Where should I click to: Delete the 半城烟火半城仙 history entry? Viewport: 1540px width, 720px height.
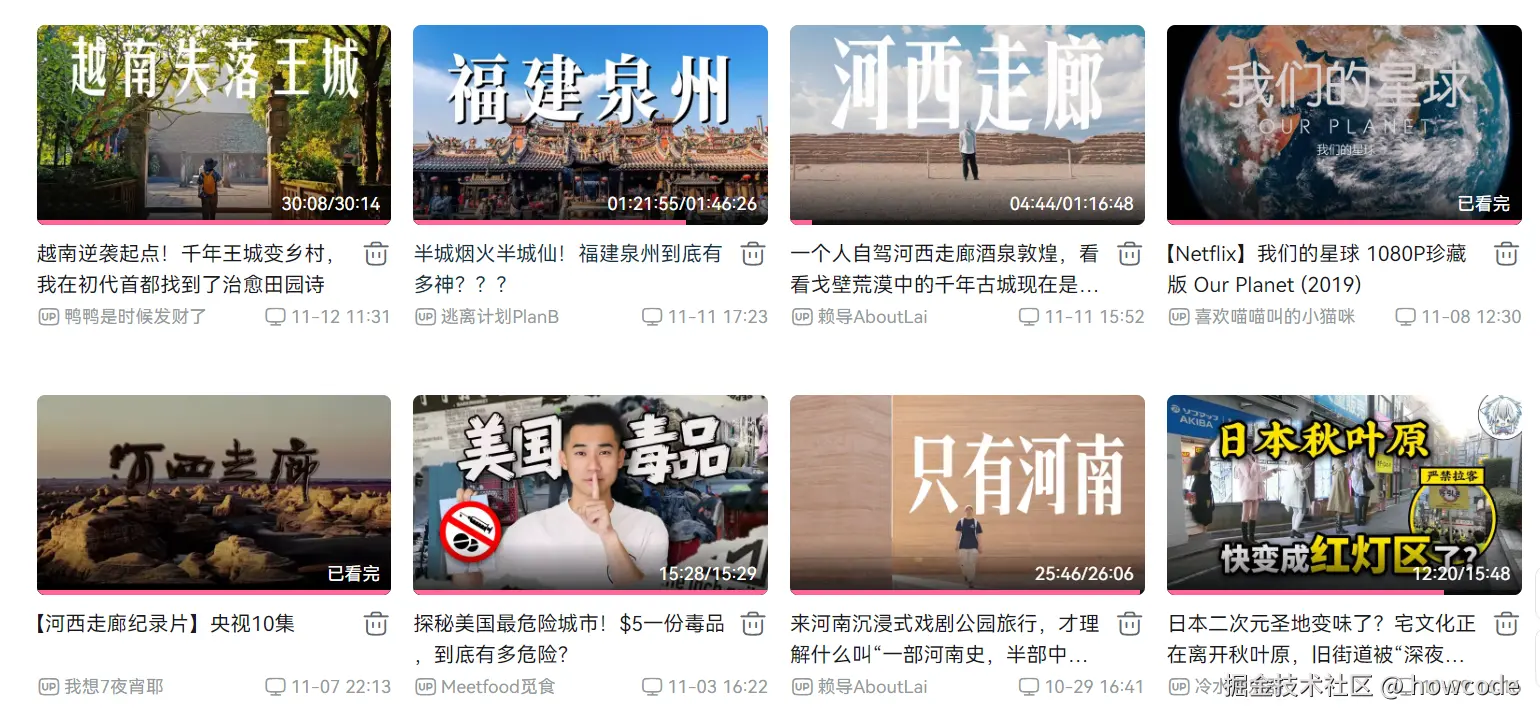(x=753, y=254)
